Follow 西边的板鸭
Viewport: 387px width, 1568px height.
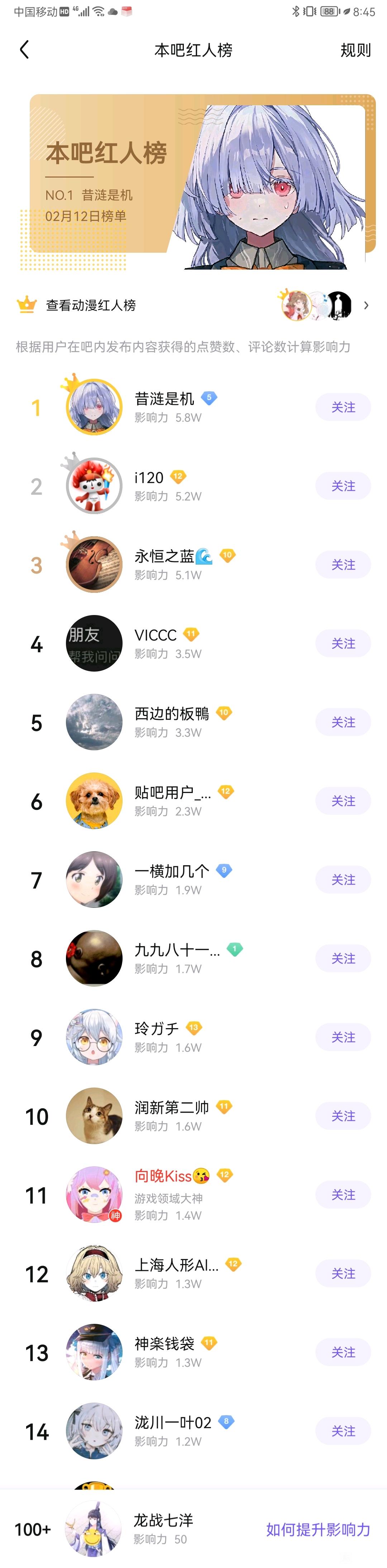[x=343, y=722]
